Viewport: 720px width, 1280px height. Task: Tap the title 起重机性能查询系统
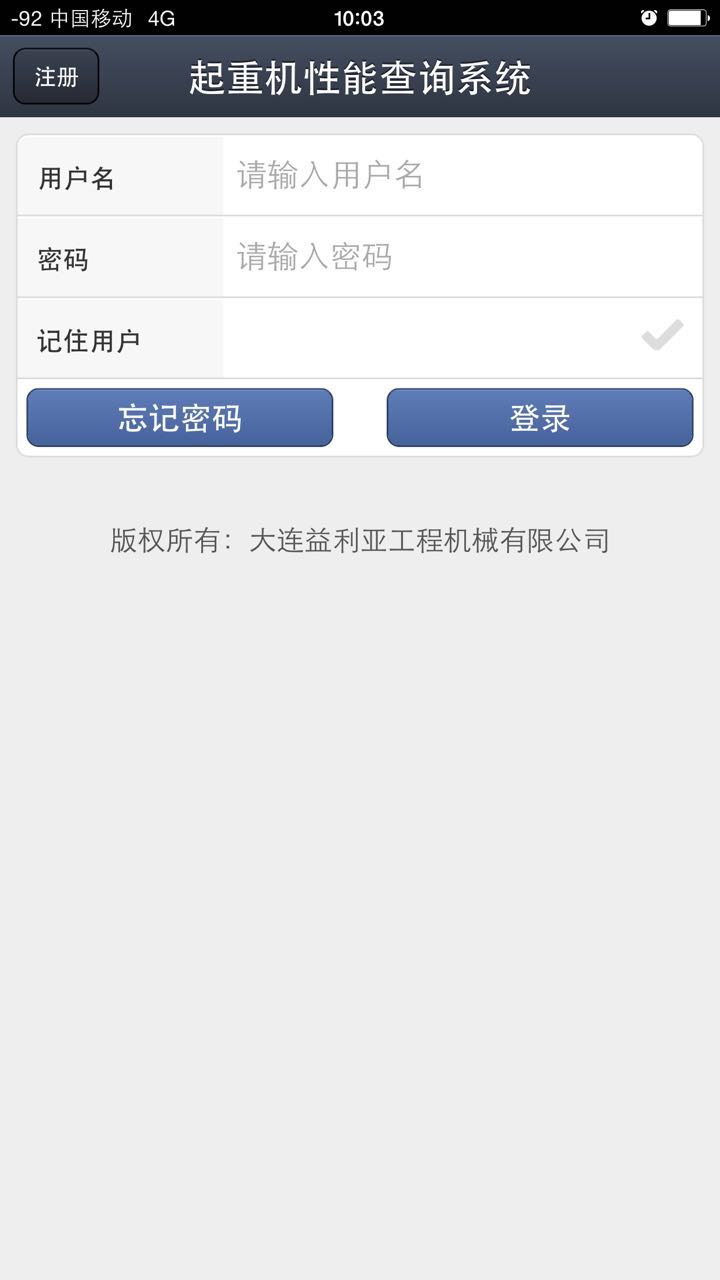(360, 76)
